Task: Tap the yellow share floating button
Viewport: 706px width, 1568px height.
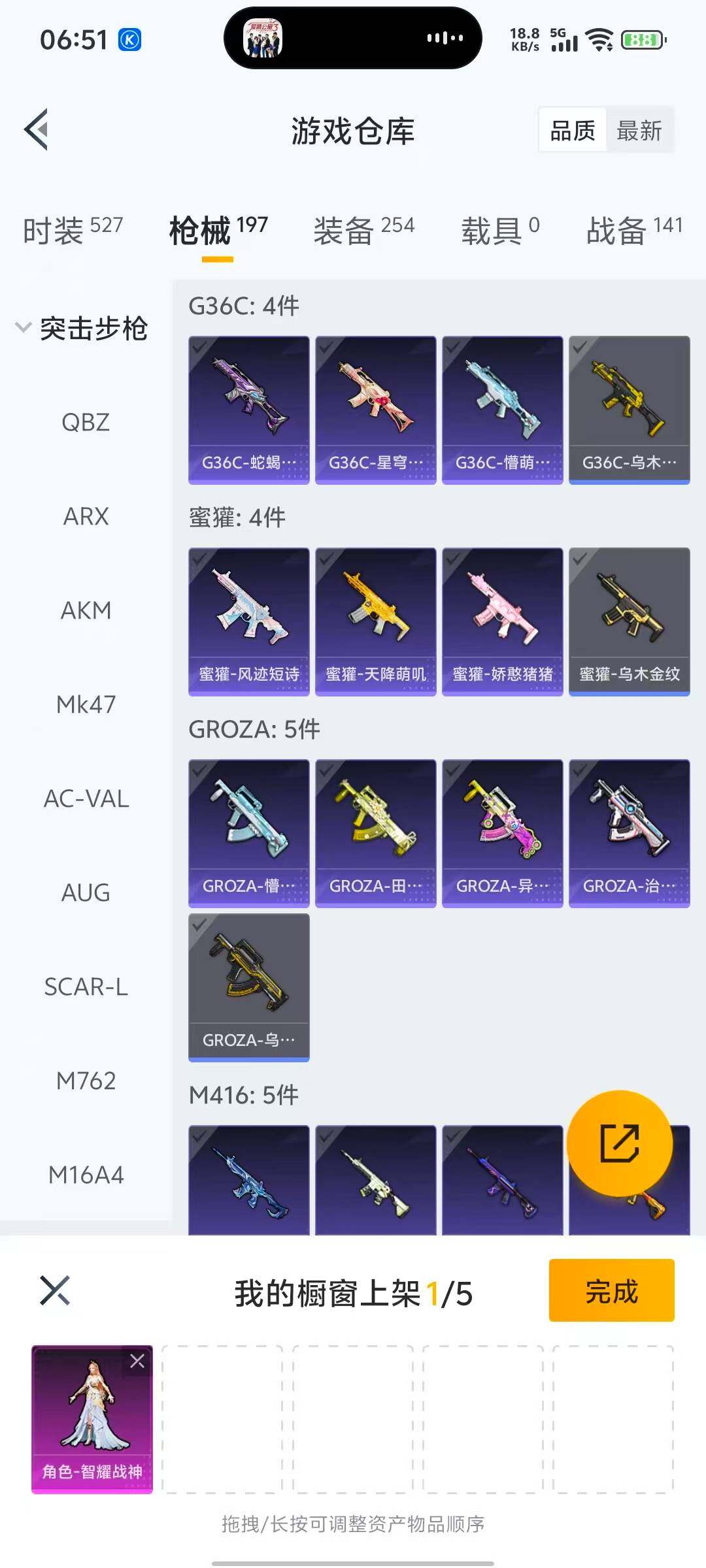Action: pyautogui.click(x=619, y=1143)
